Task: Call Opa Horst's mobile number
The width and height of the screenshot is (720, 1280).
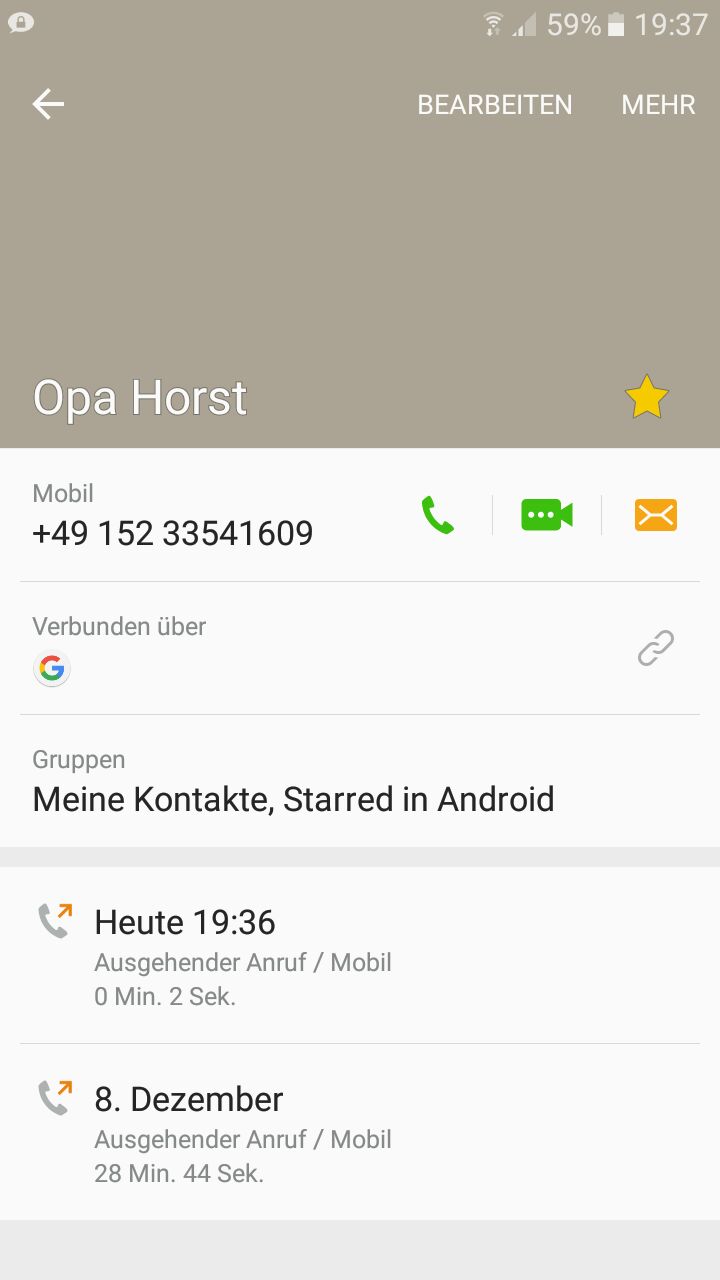Action: pos(438,516)
